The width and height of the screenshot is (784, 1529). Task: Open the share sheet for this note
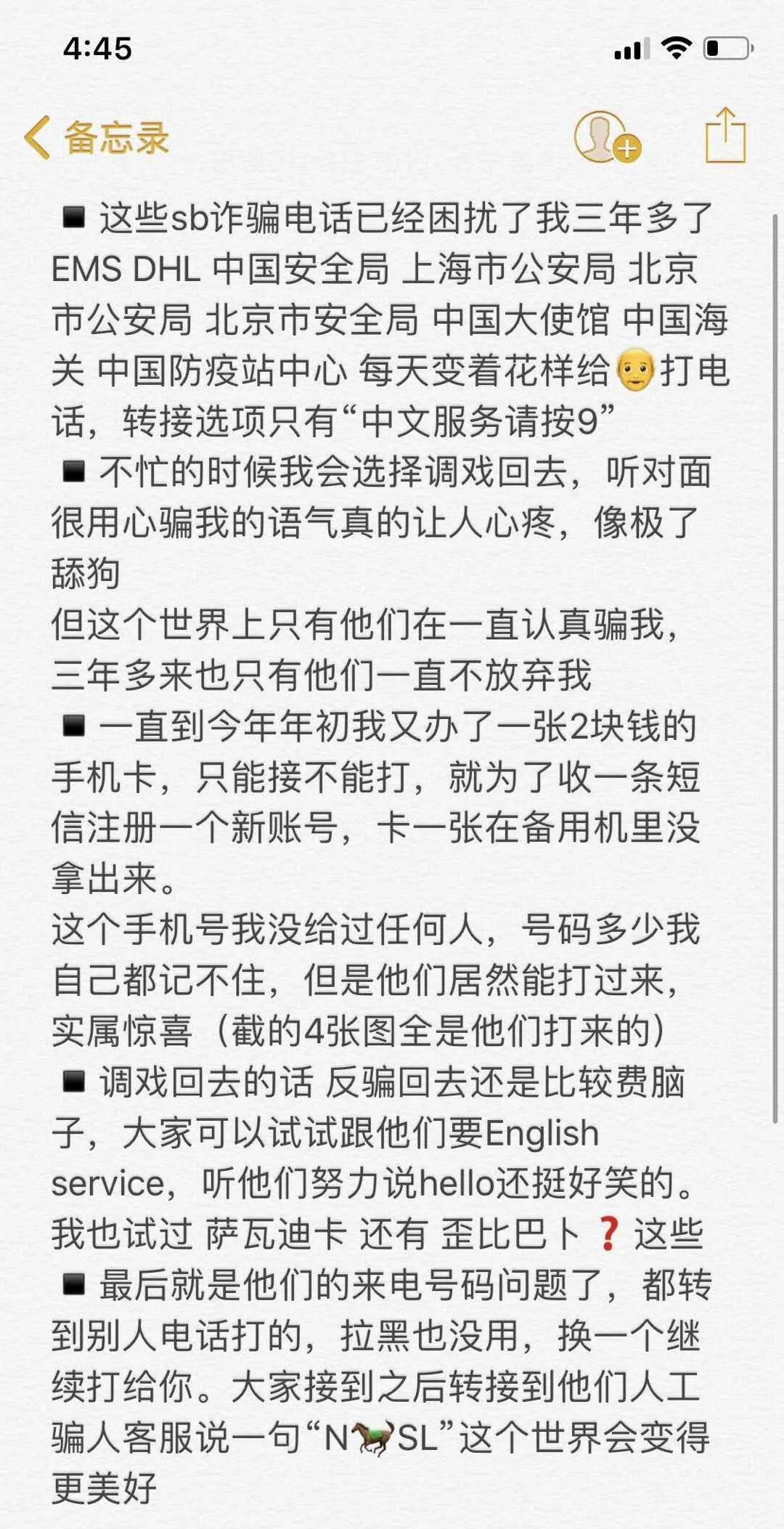(725, 135)
